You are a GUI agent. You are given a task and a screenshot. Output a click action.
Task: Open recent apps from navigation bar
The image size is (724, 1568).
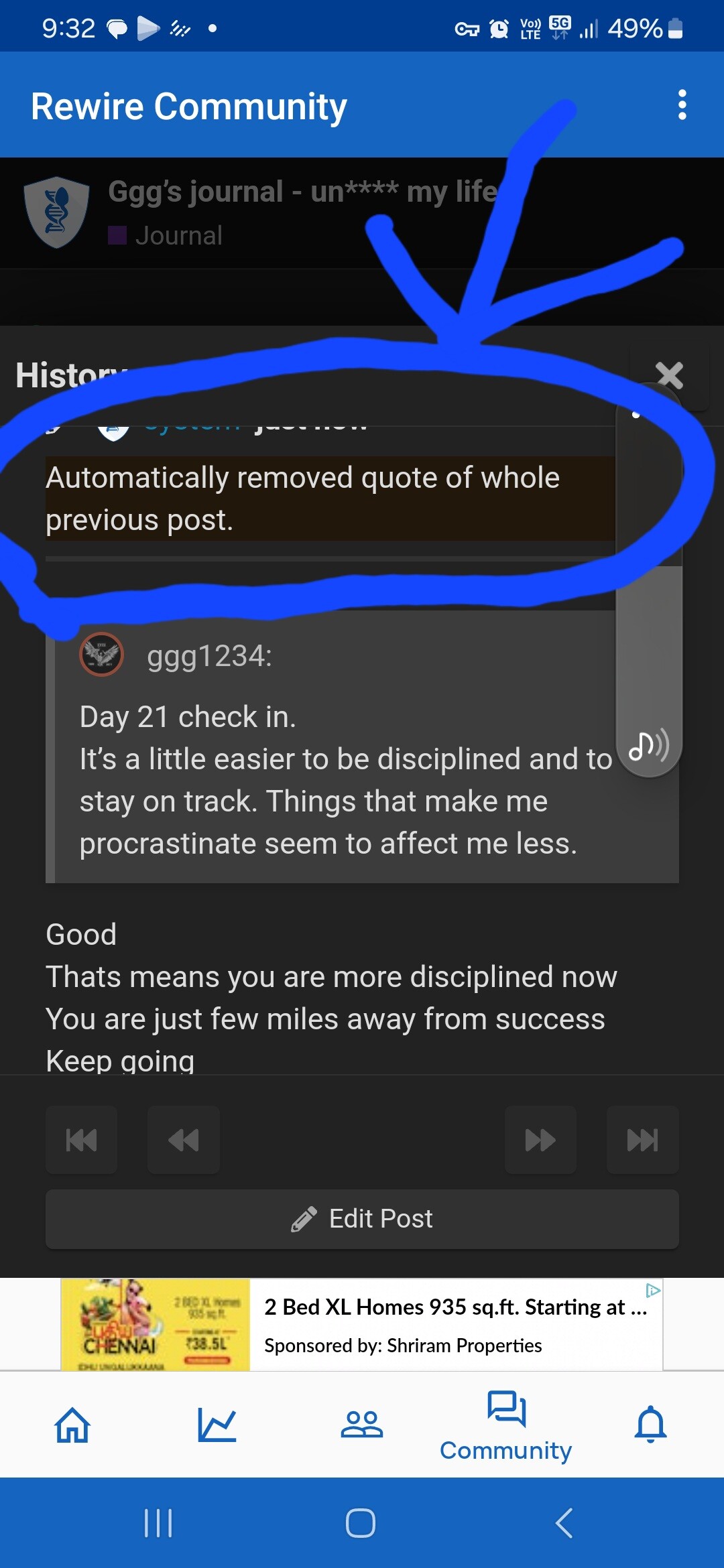click(159, 1523)
